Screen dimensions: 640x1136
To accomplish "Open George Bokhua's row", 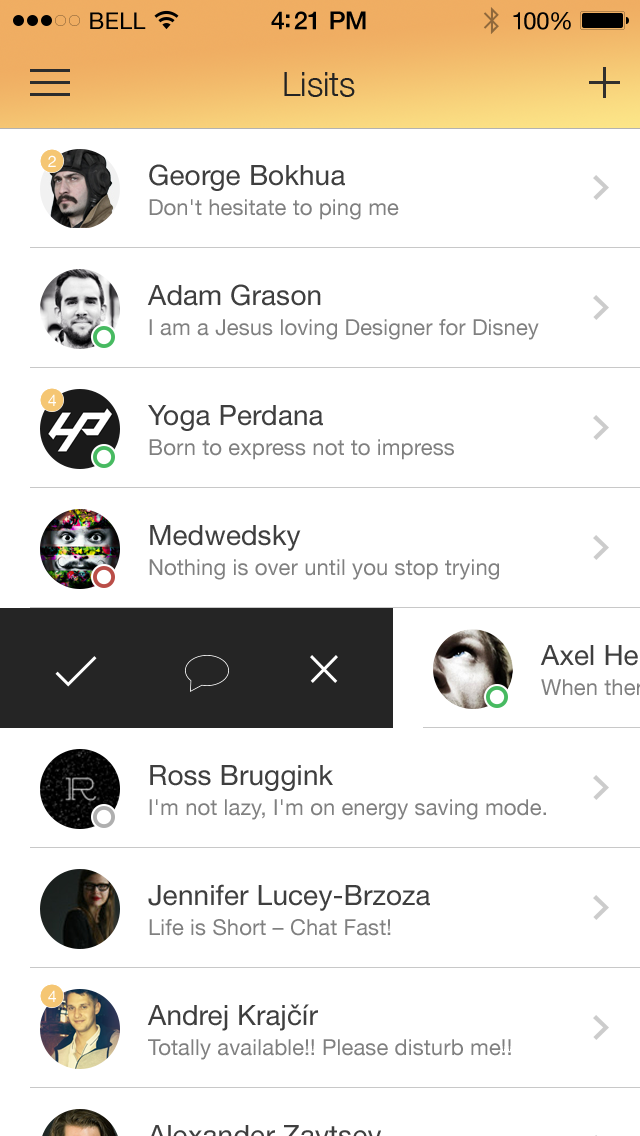I will tap(330, 189).
